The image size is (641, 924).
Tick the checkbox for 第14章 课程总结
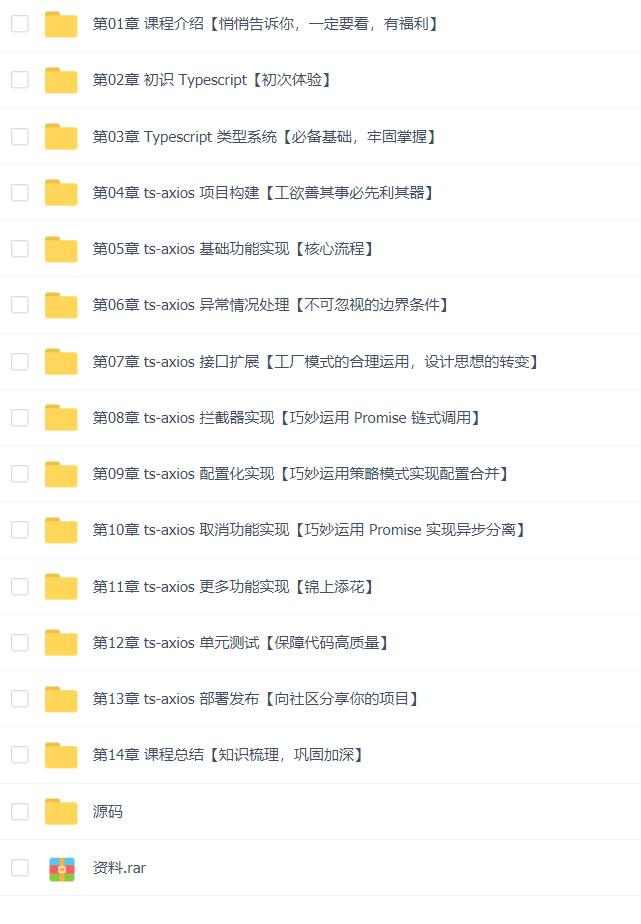pyautogui.click(x=20, y=754)
